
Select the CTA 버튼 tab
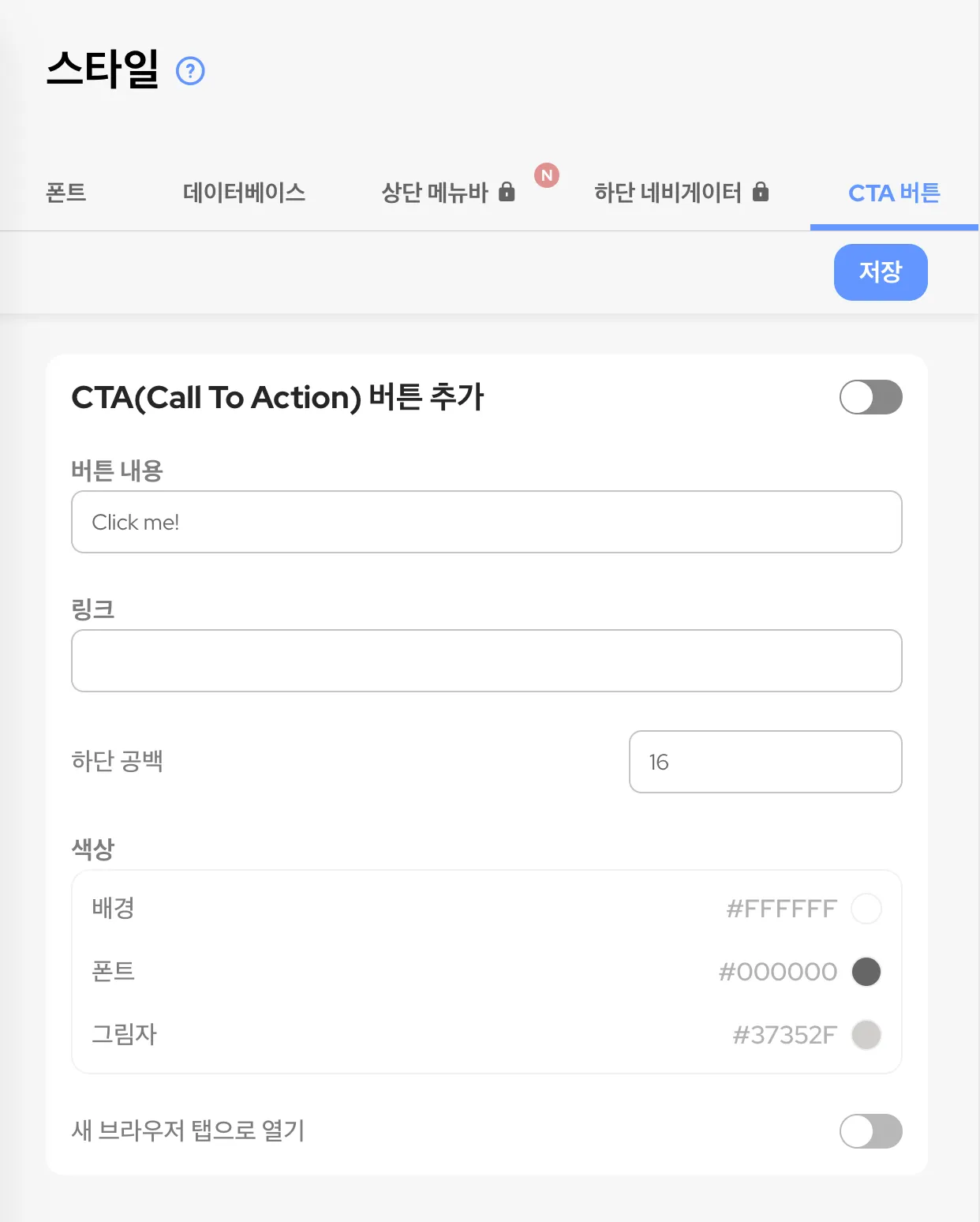[x=894, y=193]
